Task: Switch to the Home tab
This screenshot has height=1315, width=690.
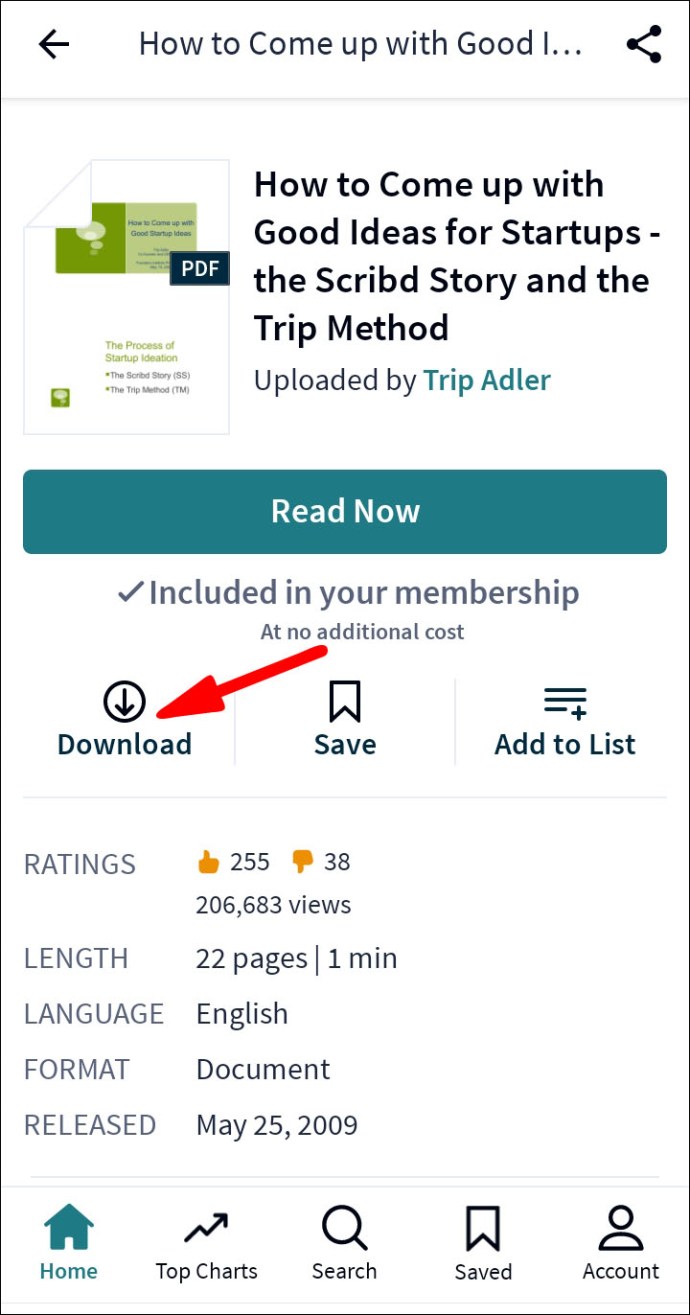Action: (69, 1243)
